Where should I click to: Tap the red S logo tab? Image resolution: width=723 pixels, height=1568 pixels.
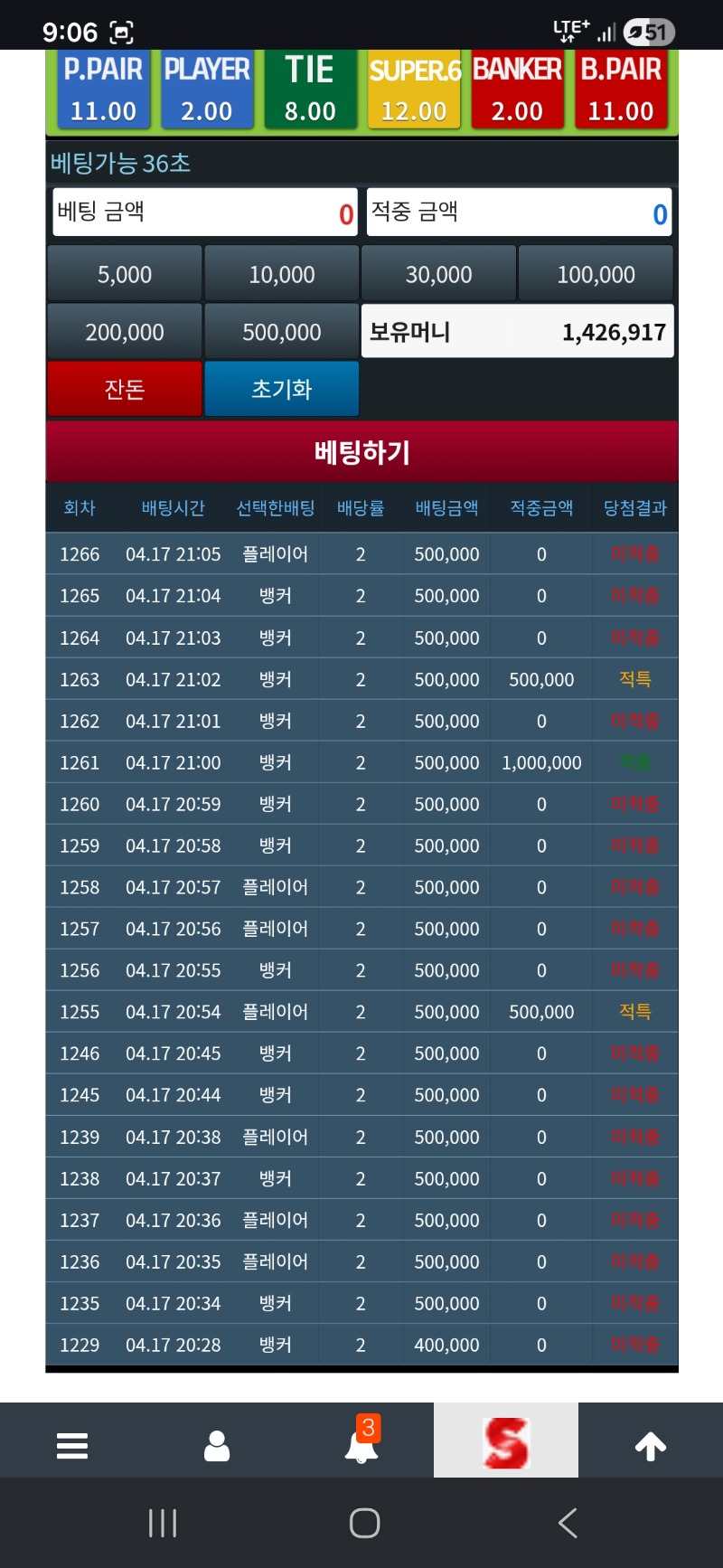(506, 1441)
